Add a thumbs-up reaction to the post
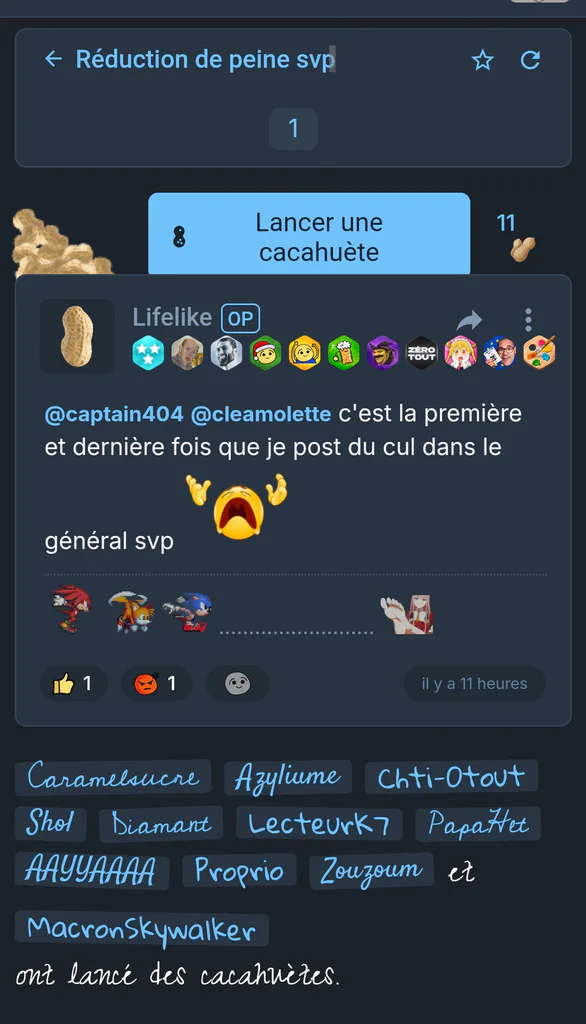Viewport: 586px width, 1024px height. [73, 683]
